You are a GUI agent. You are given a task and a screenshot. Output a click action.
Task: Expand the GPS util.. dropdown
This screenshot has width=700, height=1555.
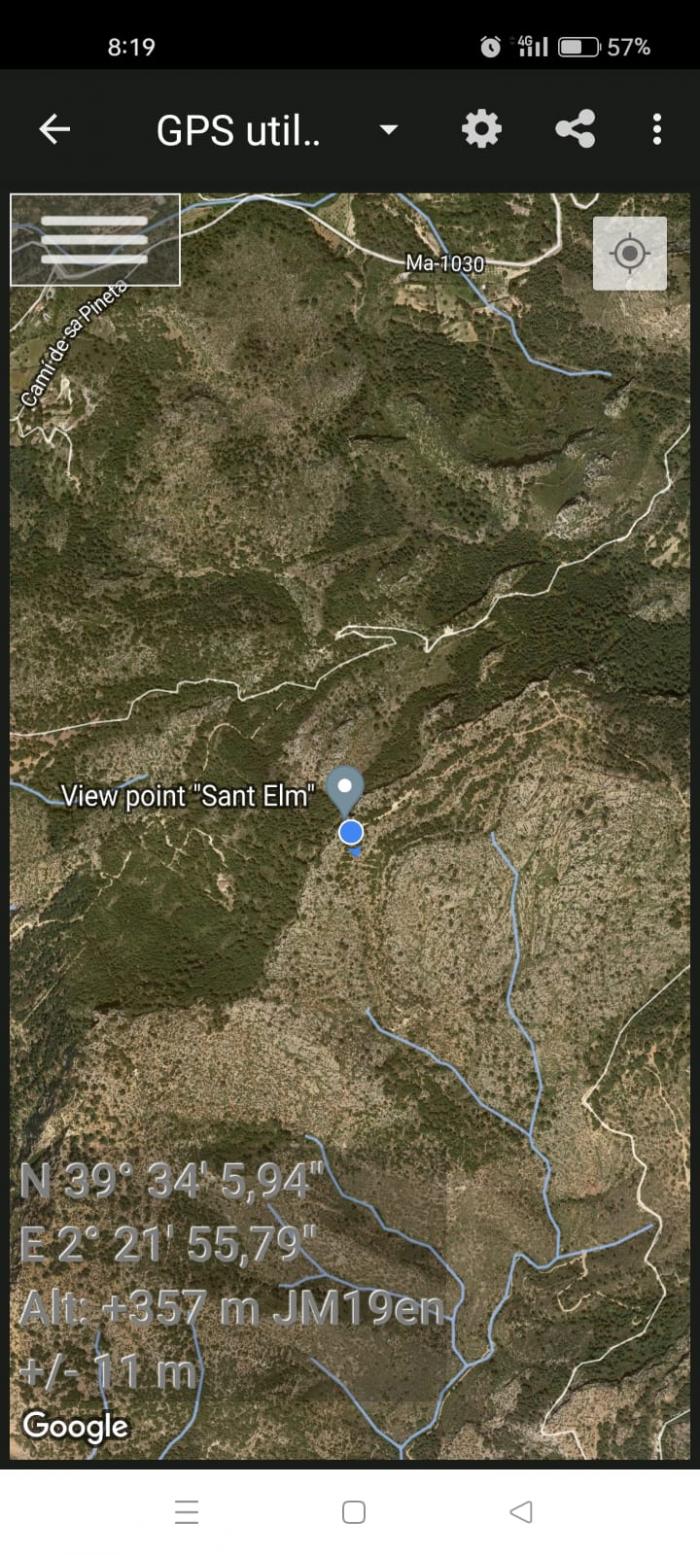pos(389,130)
